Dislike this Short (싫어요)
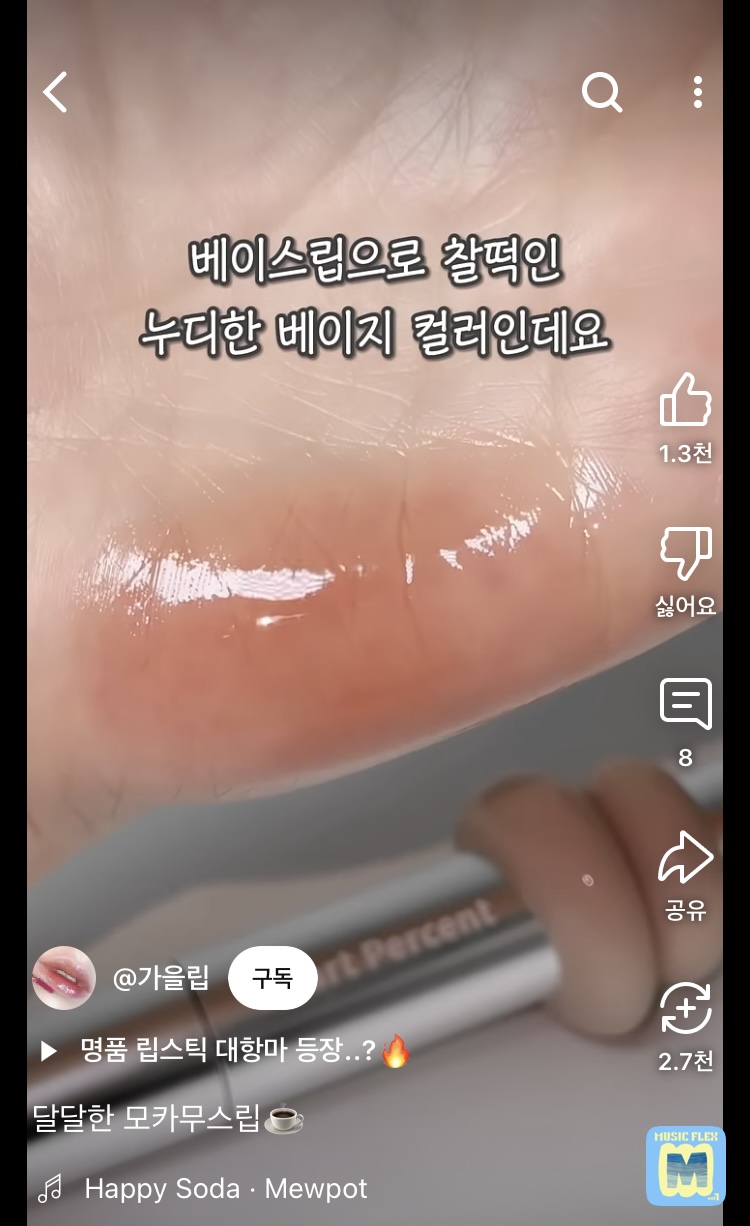 (685, 554)
